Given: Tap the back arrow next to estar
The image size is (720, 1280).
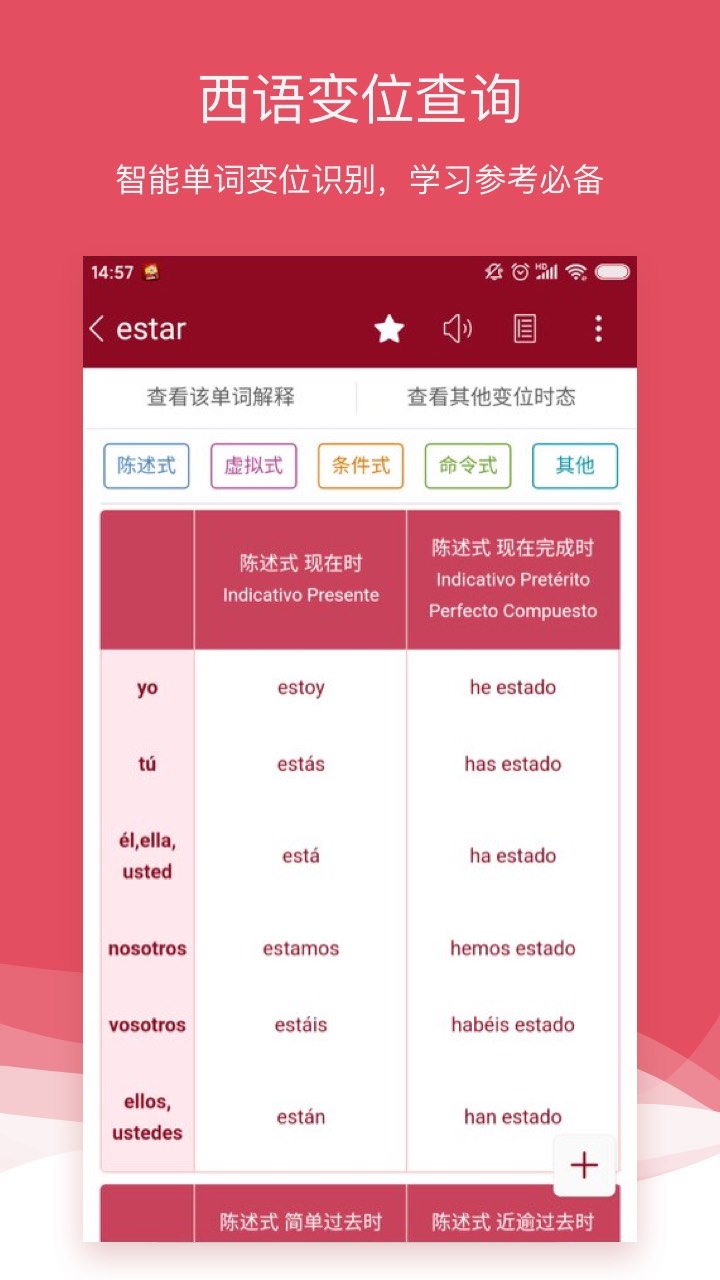Looking at the screenshot, I should (97, 328).
